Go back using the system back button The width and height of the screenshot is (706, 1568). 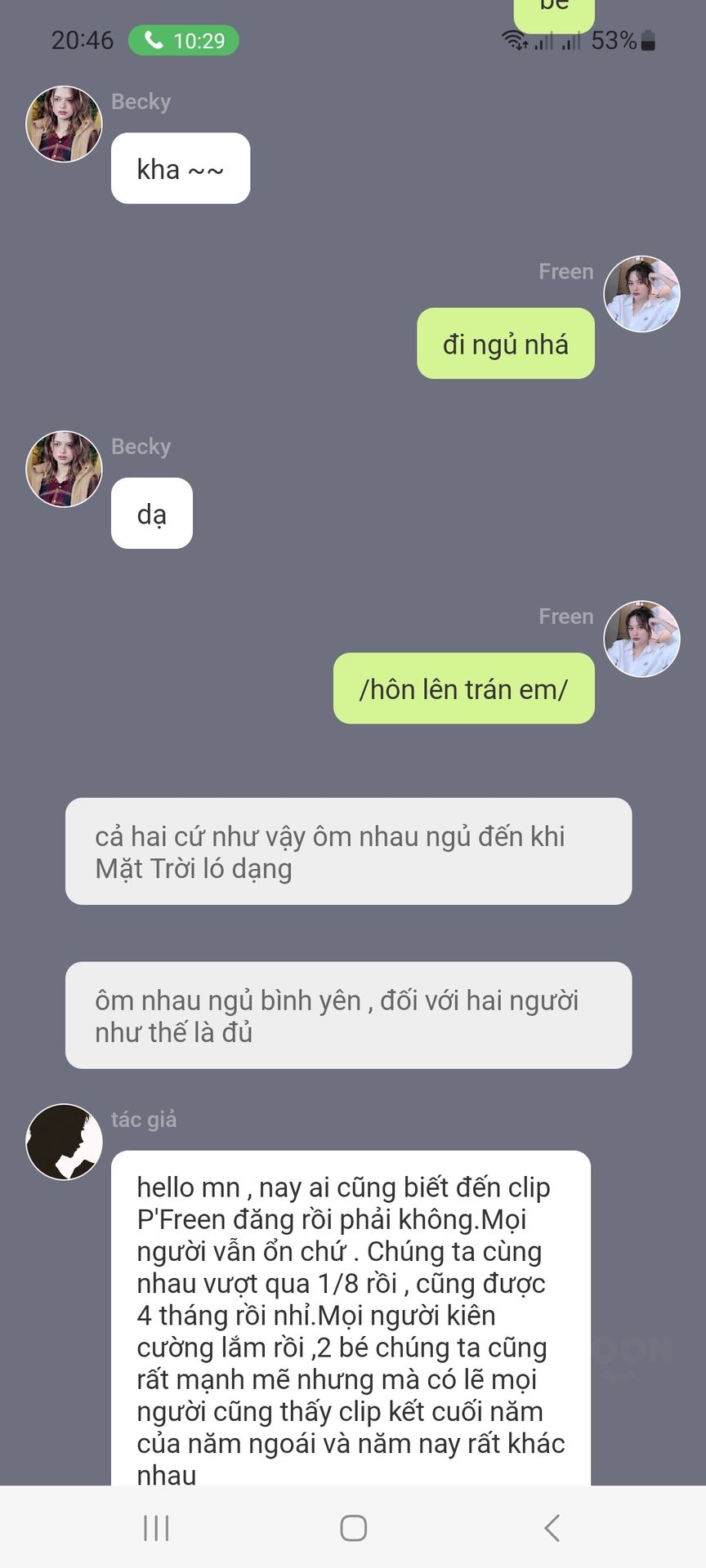point(552,1527)
